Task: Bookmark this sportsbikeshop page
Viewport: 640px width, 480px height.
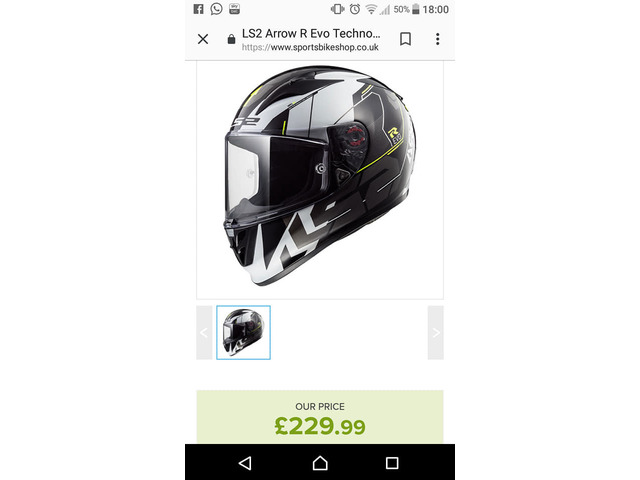Action: tap(405, 39)
